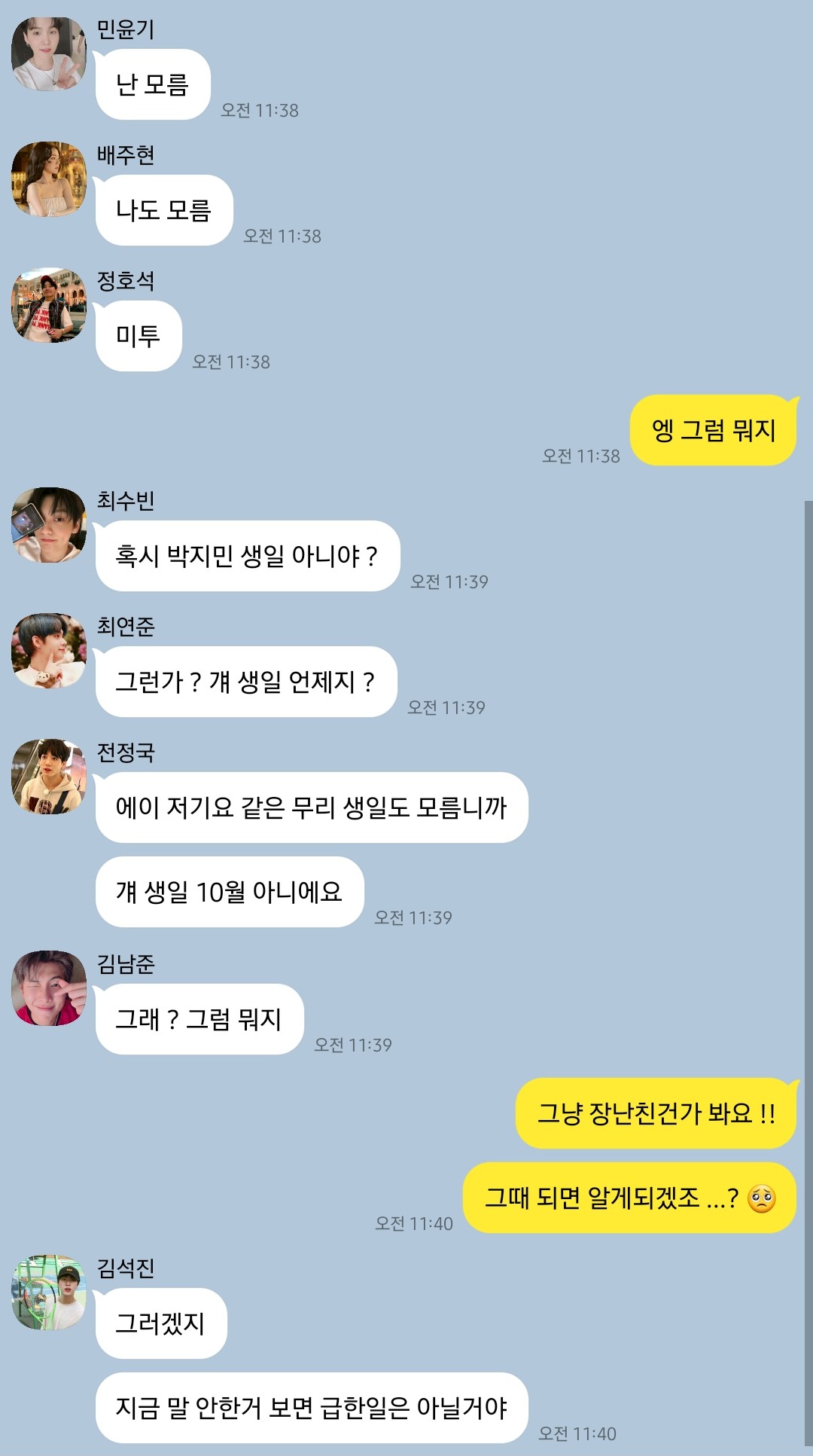
Task: Tap 김석진's profile avatar
Action: click(49, 1293)
